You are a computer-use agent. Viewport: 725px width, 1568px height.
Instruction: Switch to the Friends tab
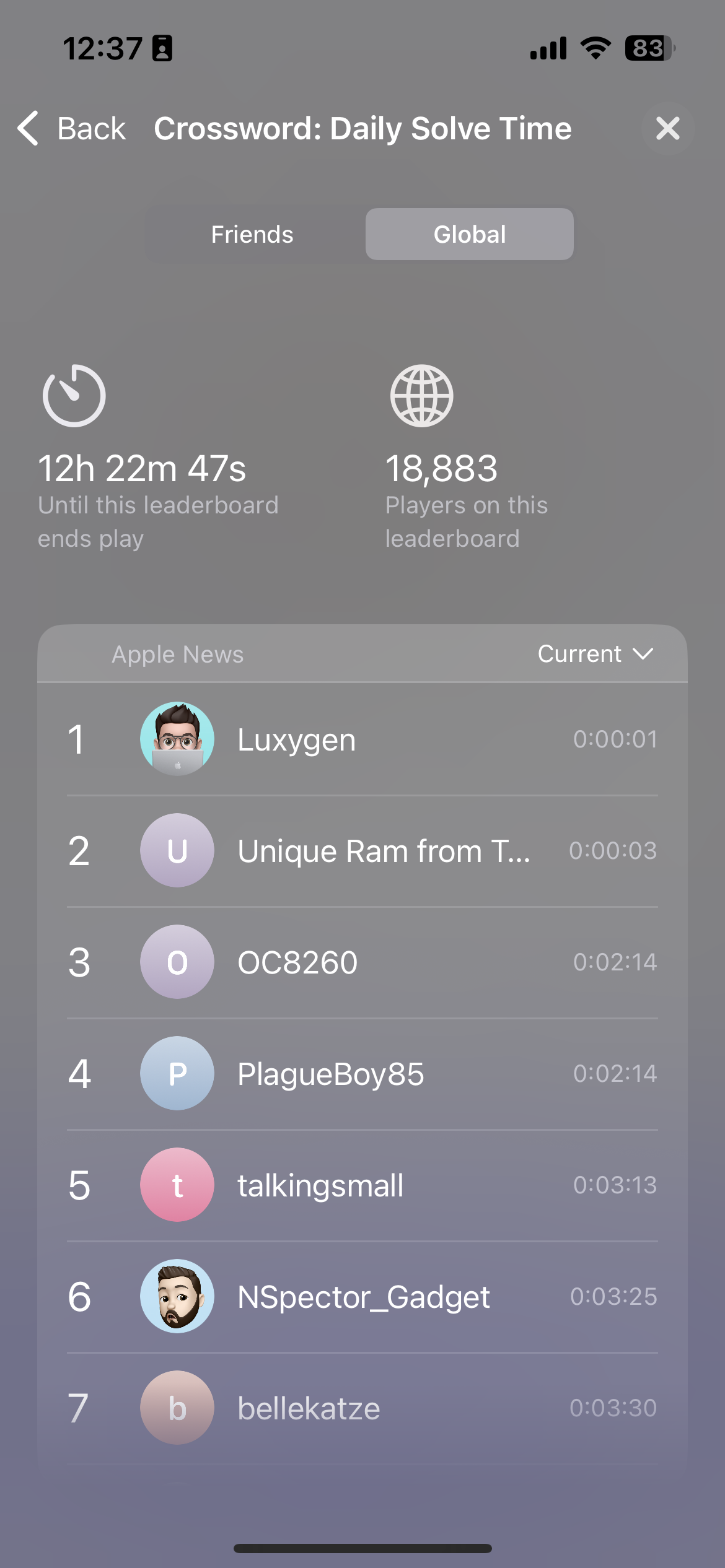click(x=253, y=234)
